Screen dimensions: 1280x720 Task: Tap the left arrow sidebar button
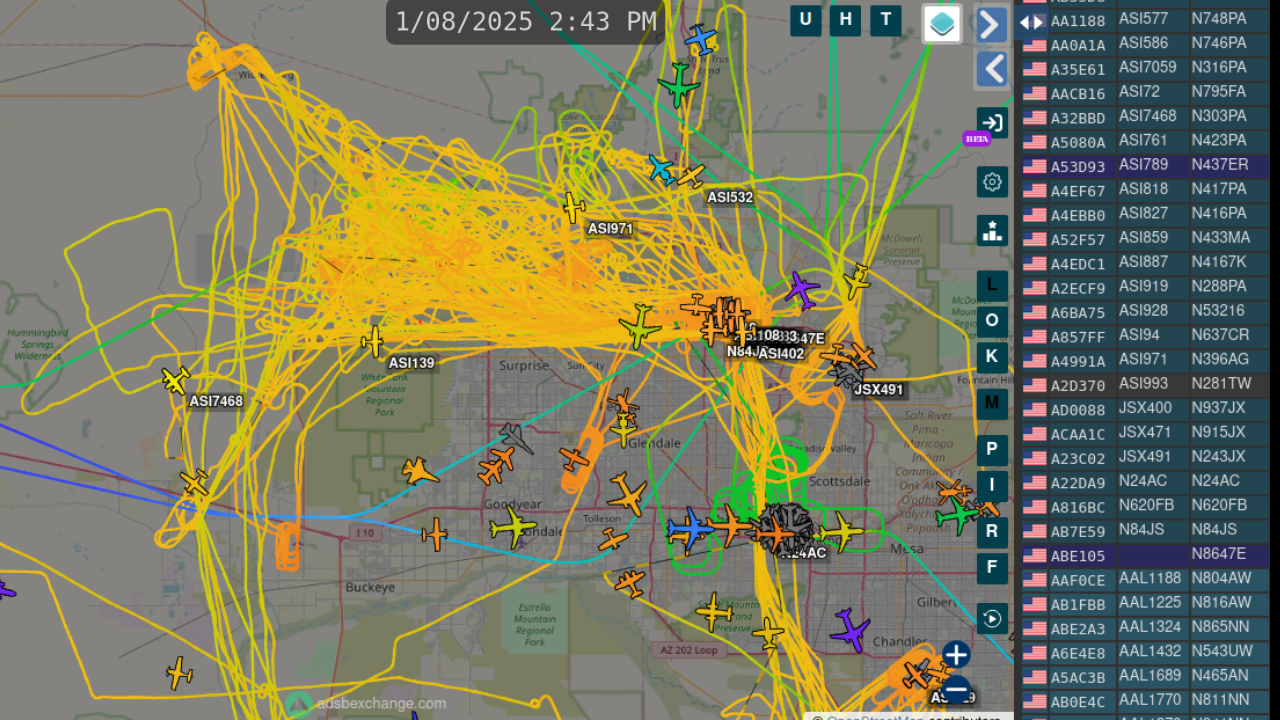[x=991, y=70]
